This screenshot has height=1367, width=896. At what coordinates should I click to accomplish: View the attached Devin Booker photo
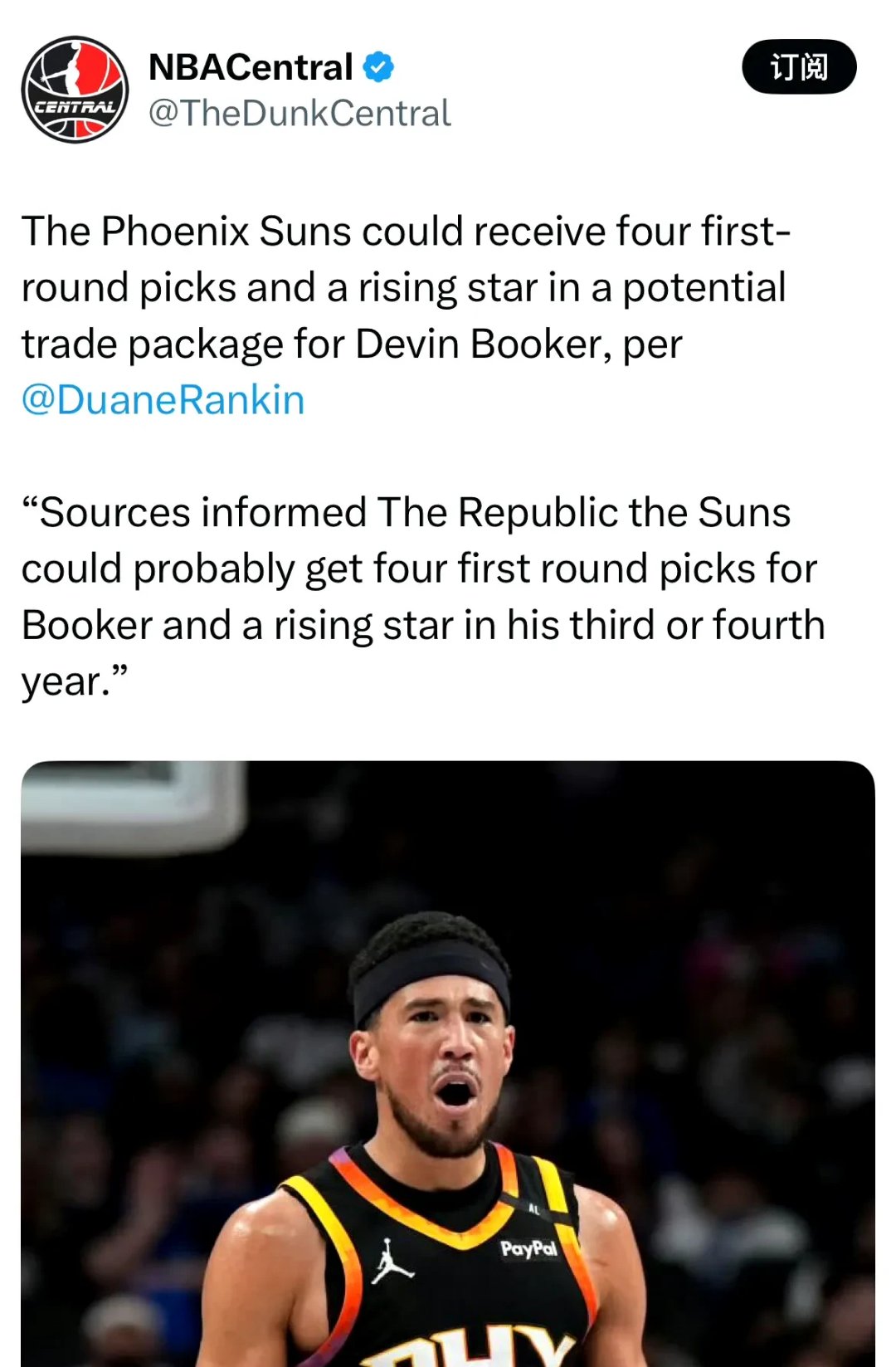(448, 1062)
